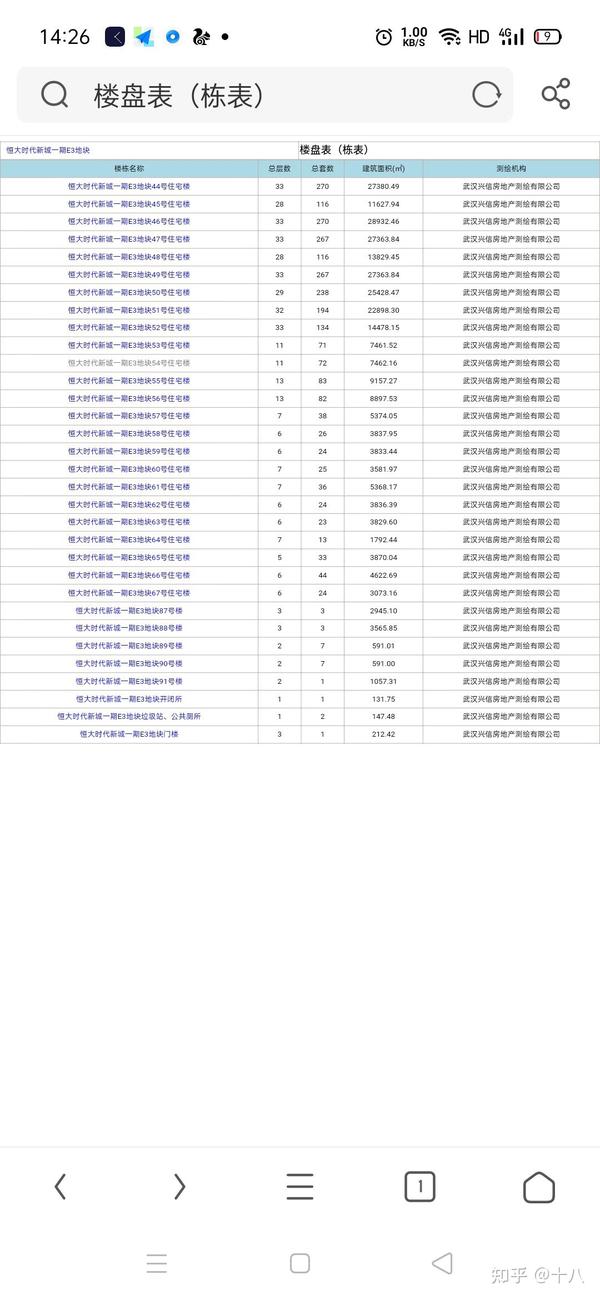The image size is (600, 1300).
Task: Open the link 恒大时代新城一期E3地块50号住宅楼
Action: pos(129,292)
